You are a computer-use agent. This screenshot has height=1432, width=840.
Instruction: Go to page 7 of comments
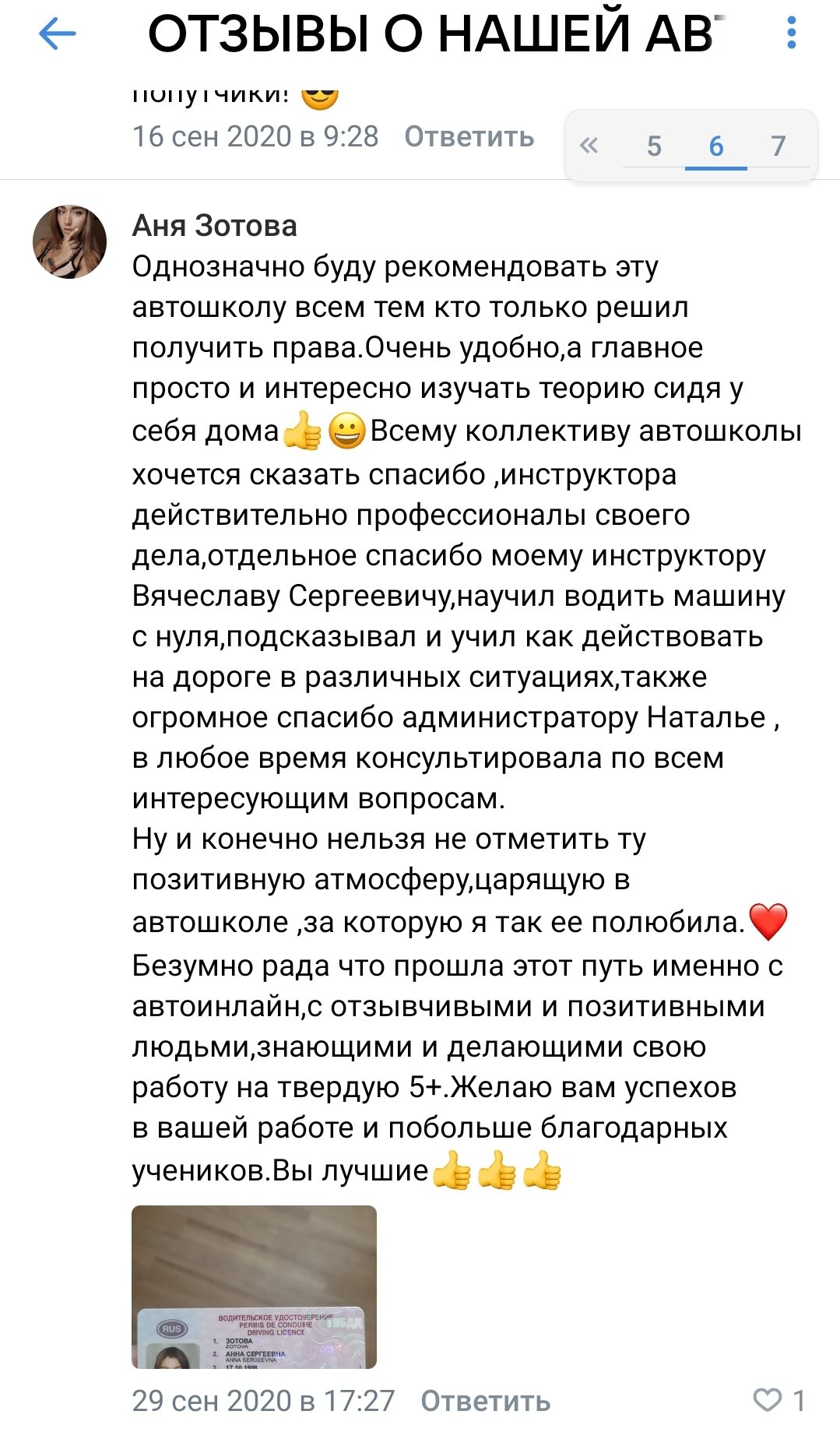[778, 146]
